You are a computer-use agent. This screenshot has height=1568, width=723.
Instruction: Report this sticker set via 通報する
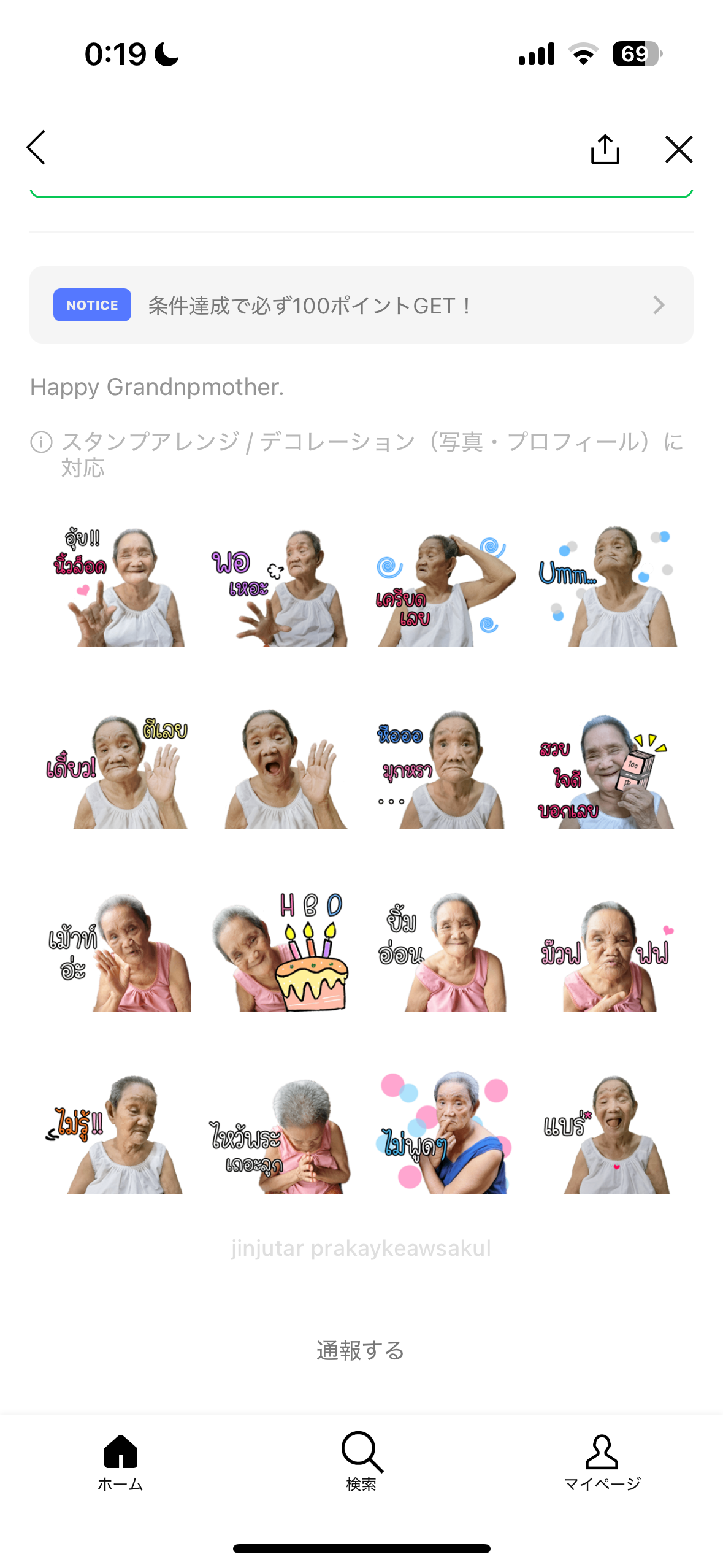tap(361, 1351)
